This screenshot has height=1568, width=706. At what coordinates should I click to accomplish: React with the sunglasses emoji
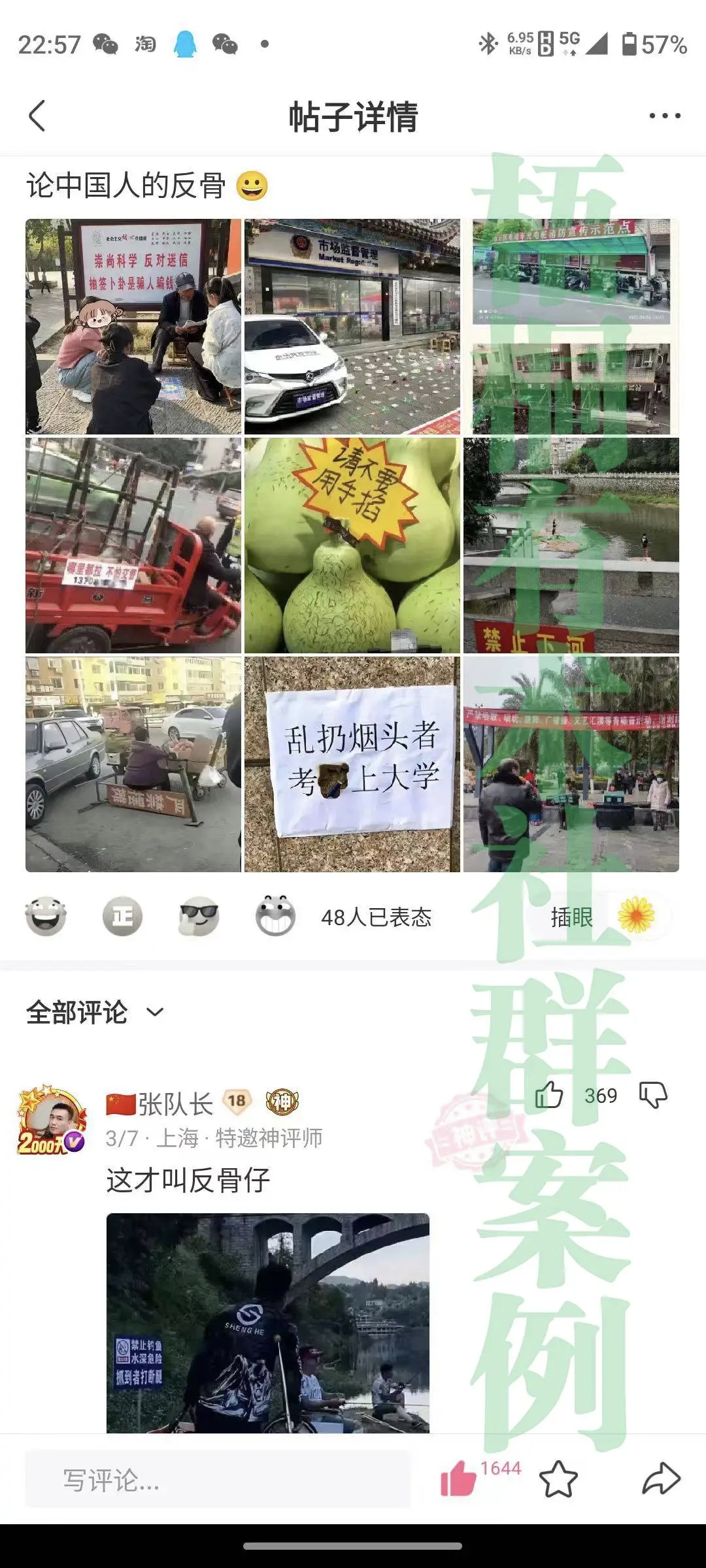(x=199, y=917)
